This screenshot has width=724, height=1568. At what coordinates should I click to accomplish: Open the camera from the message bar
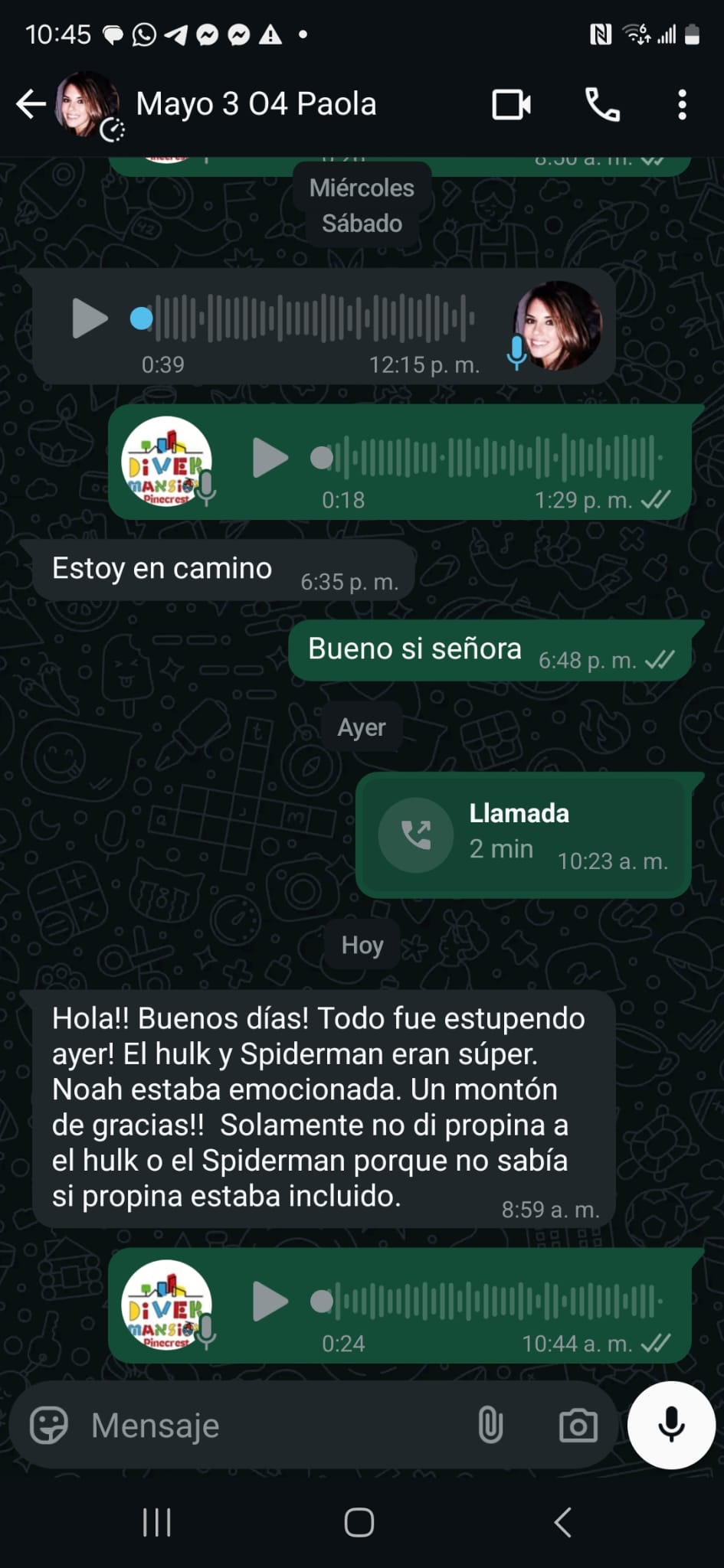point(578,1426)
